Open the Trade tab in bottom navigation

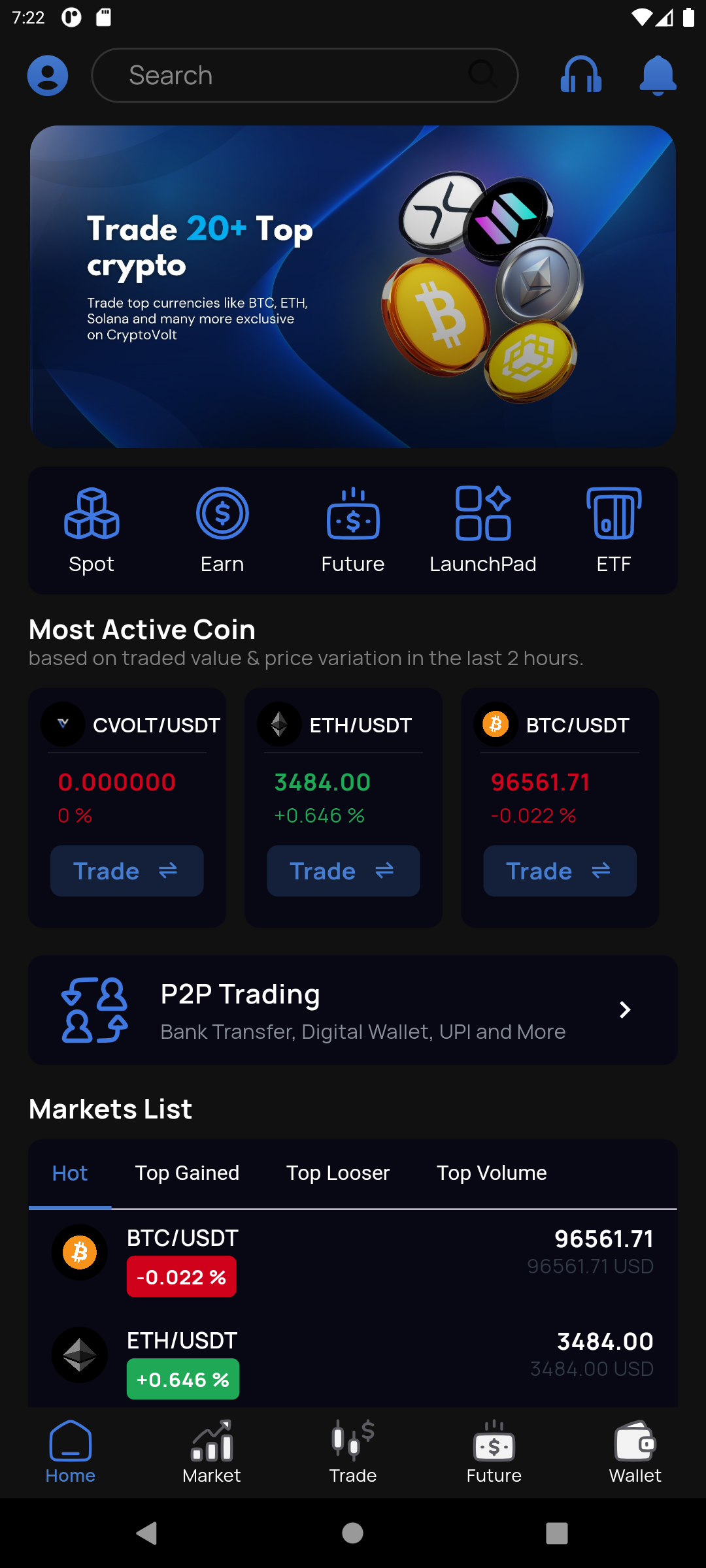(353, 1452)
